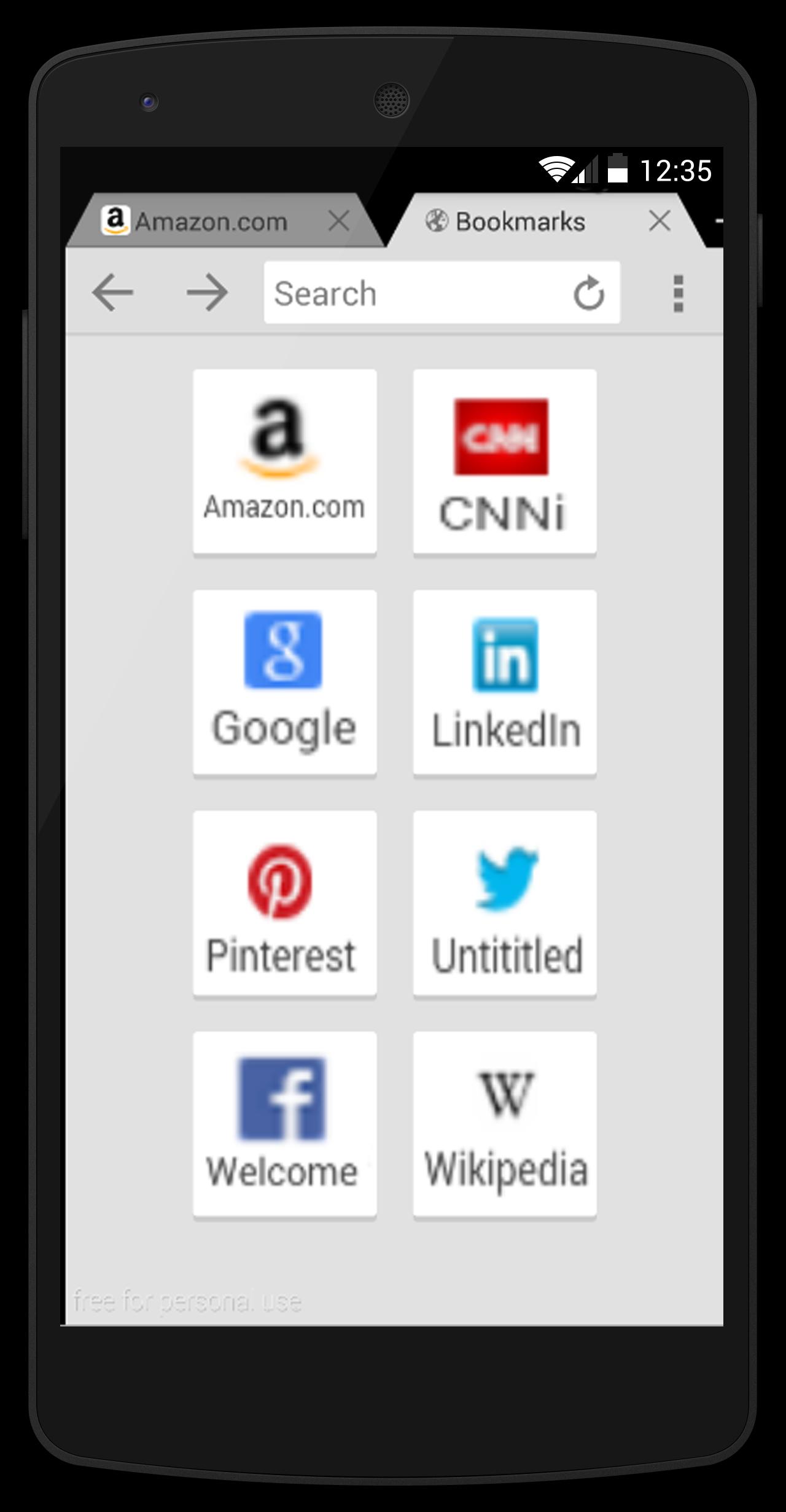Open the Amazon.com bookmark

[284, 461]
